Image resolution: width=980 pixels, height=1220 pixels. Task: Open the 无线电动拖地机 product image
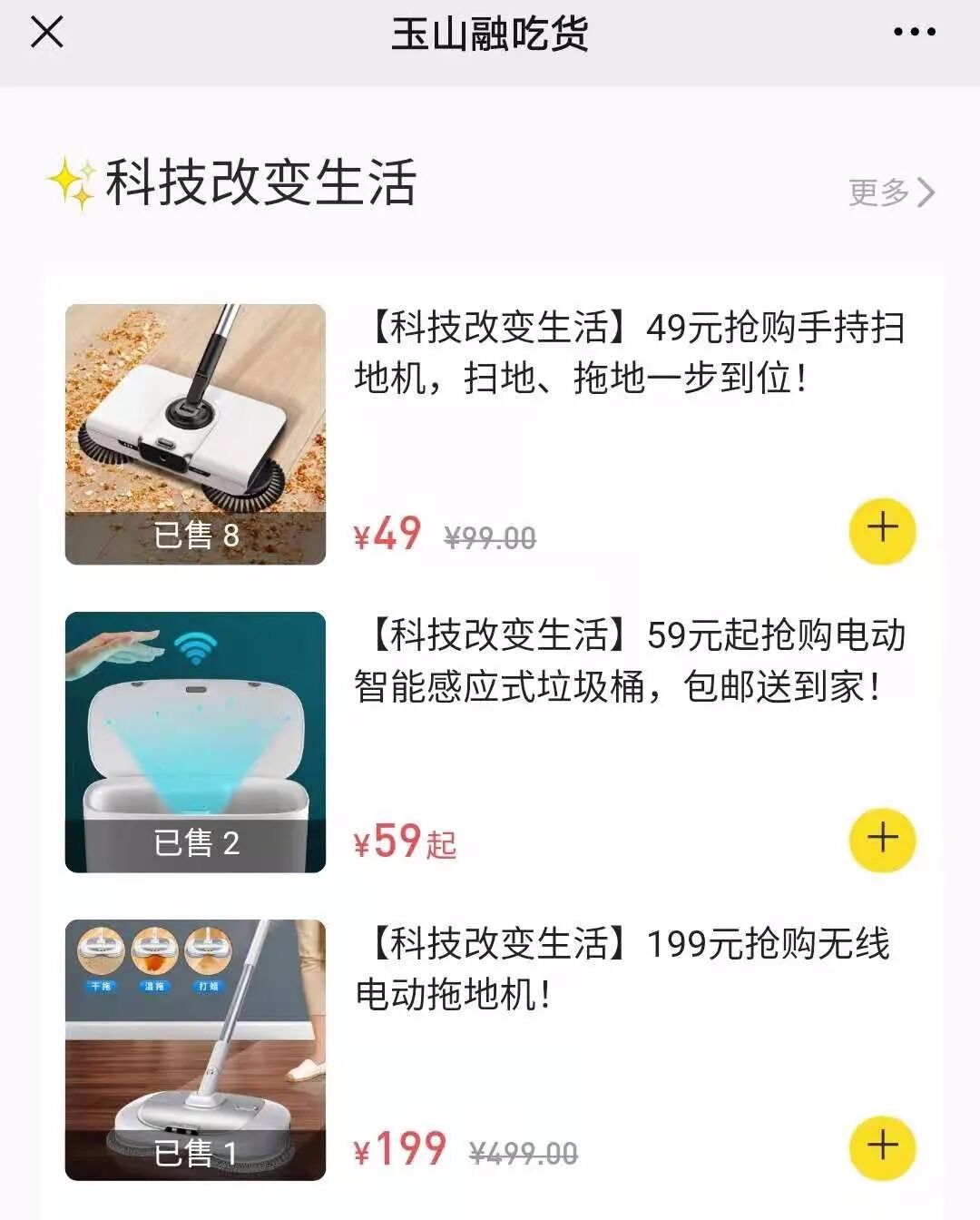195,1050
